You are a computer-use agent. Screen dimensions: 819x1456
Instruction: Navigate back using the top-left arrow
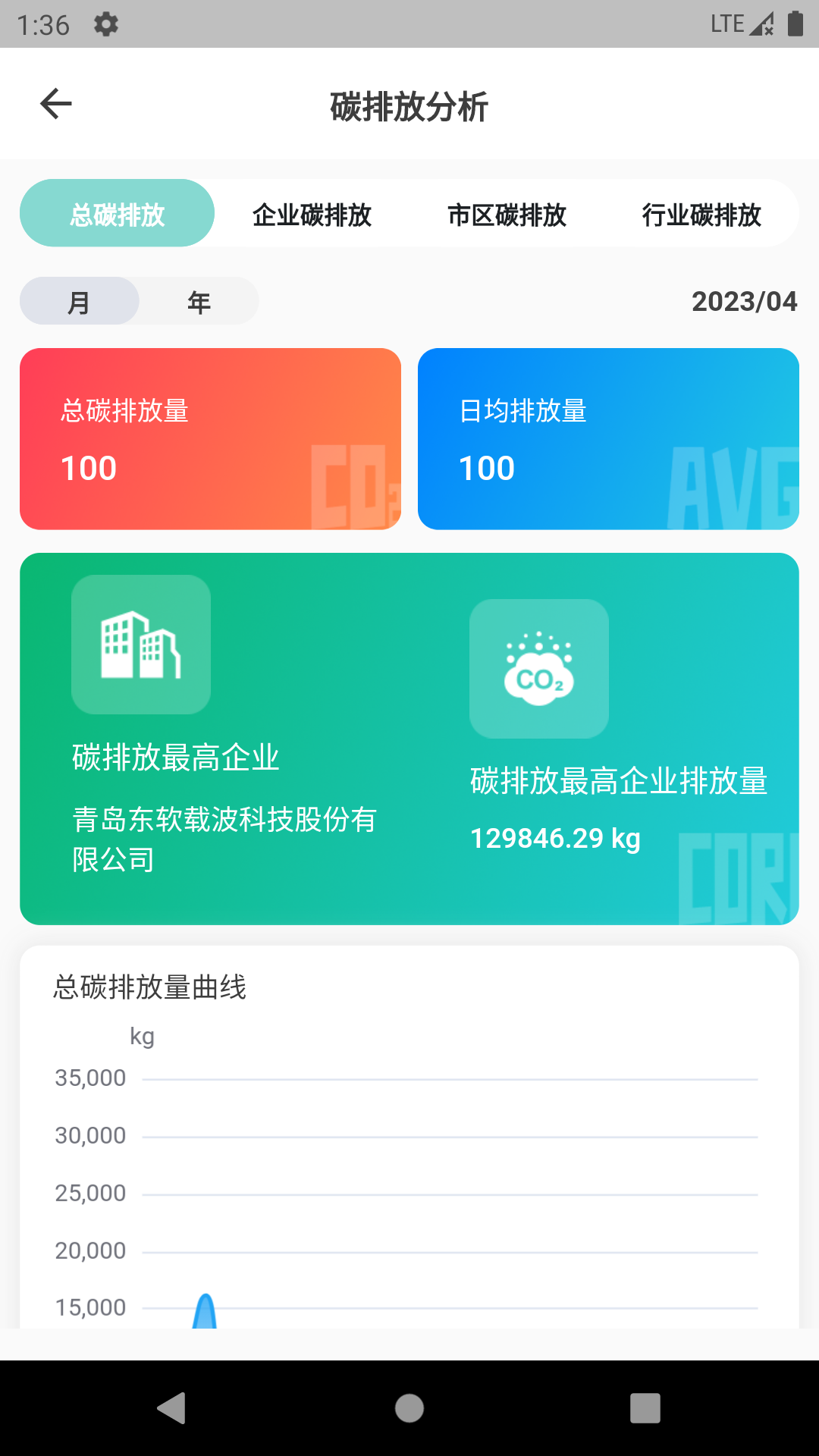click(55, 102)
